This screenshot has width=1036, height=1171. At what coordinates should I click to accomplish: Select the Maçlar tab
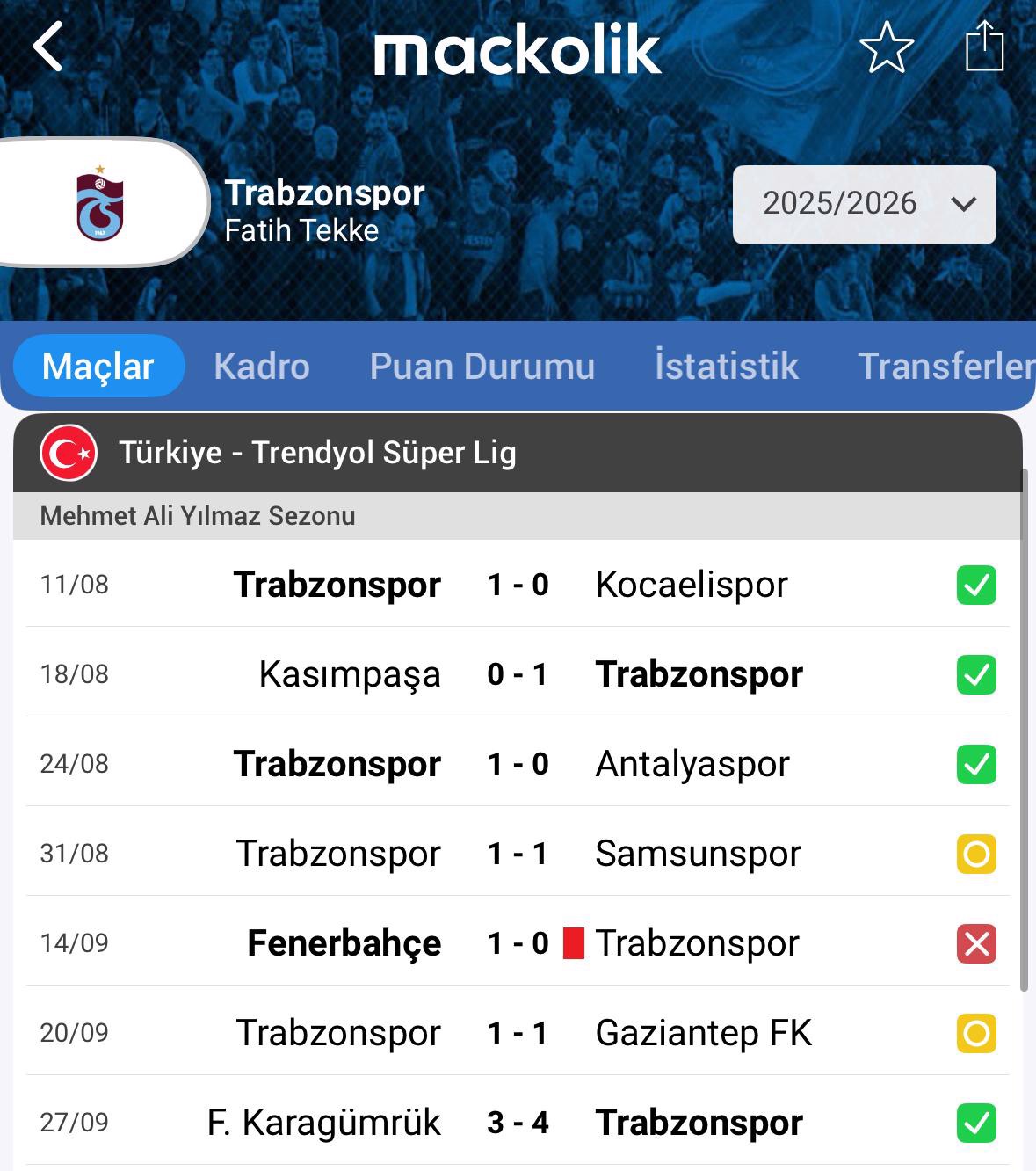click(98, 366)
